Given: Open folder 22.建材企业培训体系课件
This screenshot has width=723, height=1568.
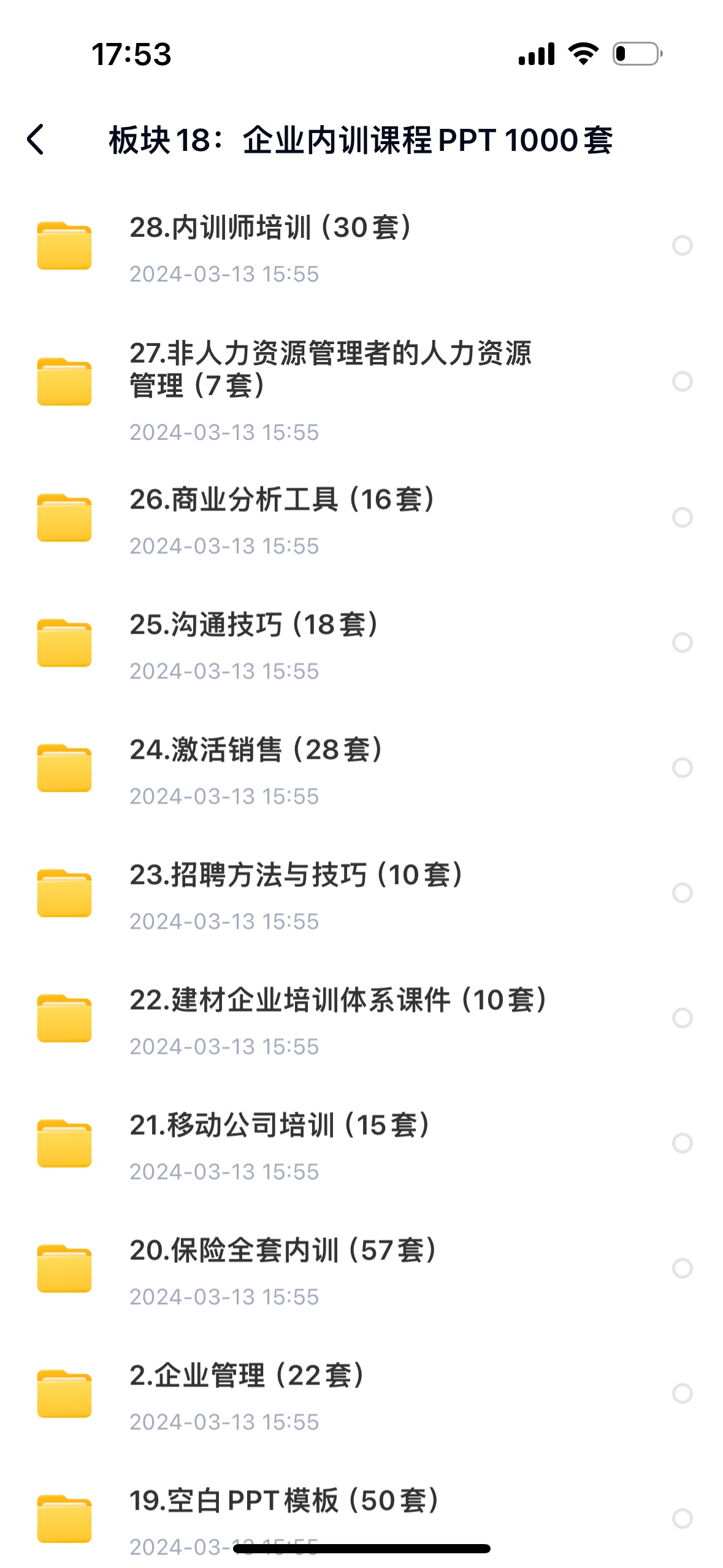Looking at the screenshot, I should pos(339,1001).
